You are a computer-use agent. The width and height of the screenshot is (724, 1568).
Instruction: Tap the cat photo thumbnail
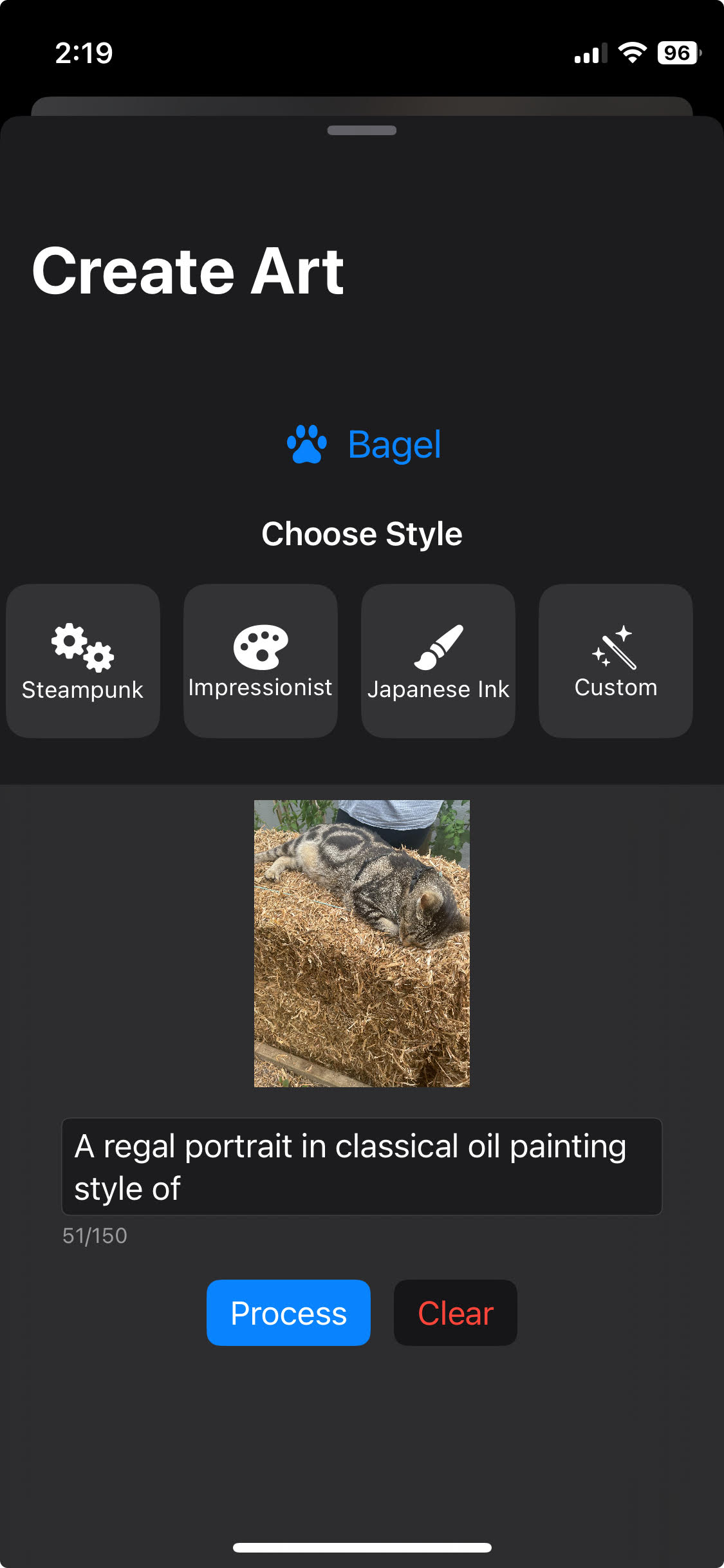click(362, 943)
